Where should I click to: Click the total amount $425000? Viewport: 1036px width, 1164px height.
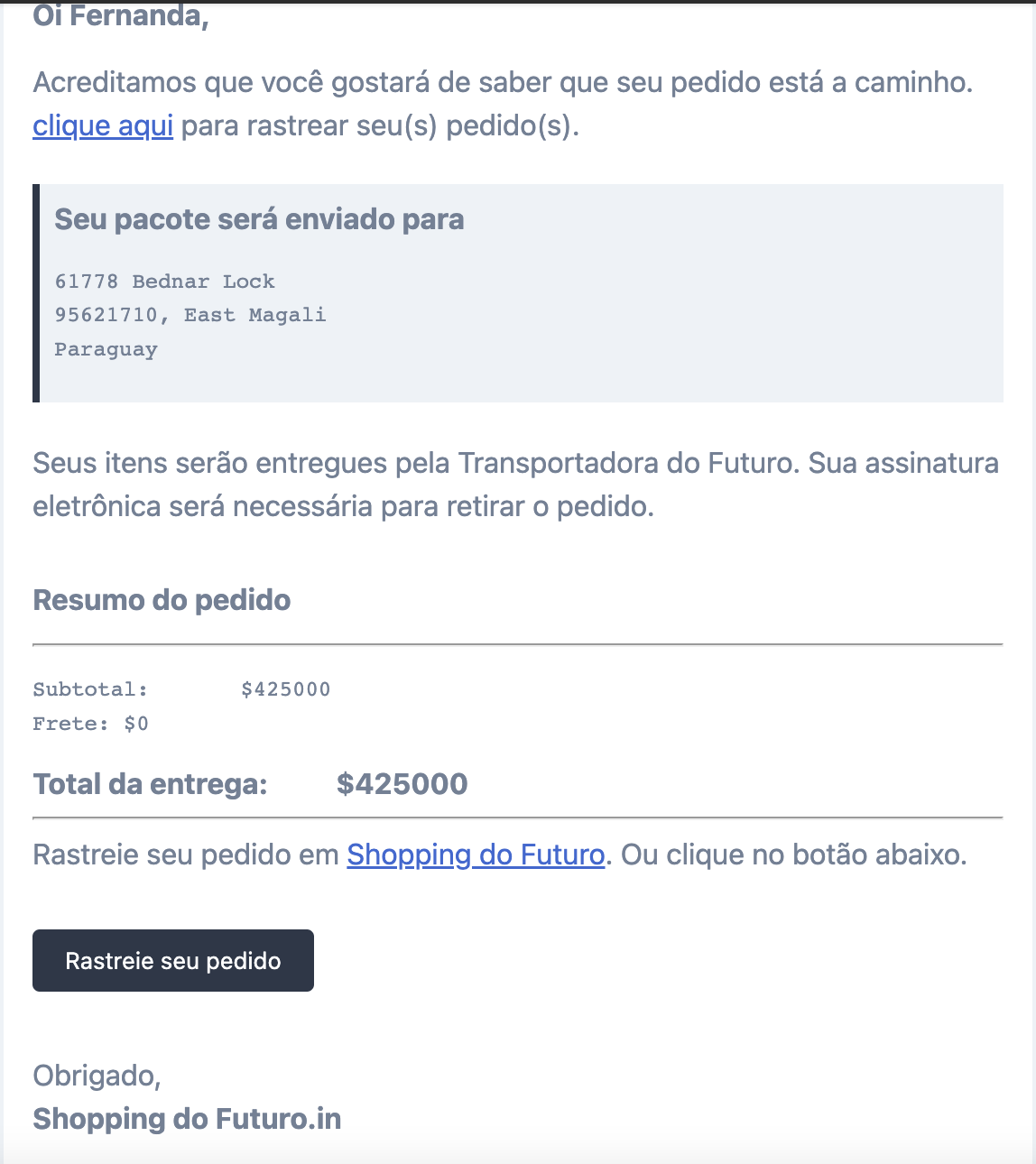tap(402, 783)
